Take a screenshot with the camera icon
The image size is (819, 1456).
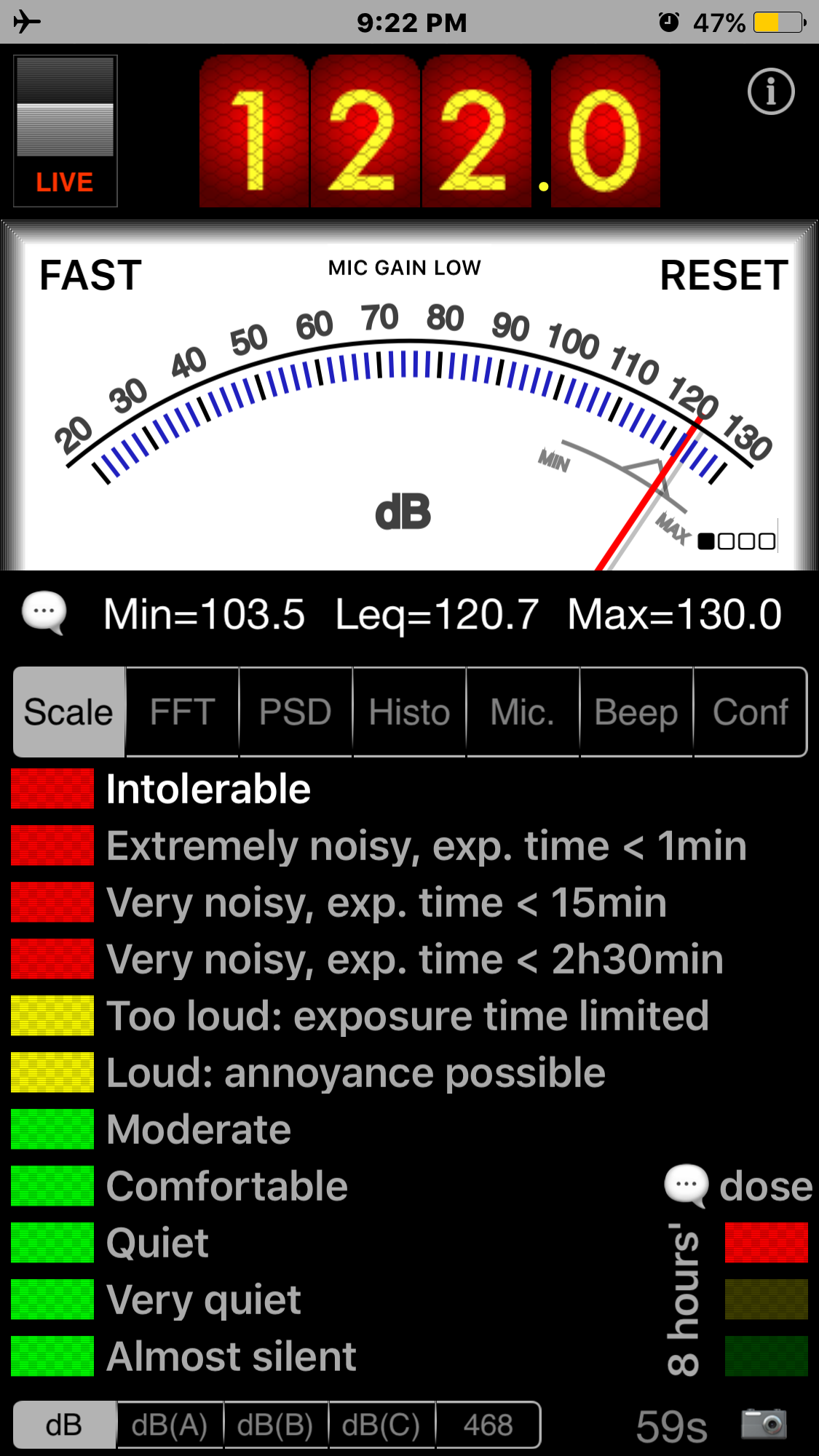tap(764, 1424)
